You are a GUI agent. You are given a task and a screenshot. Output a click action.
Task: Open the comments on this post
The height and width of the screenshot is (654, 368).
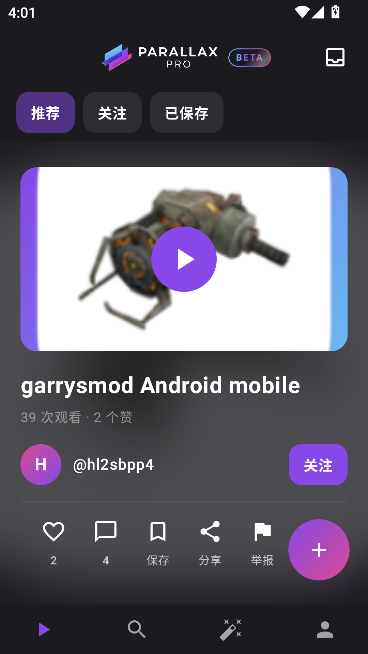106,532
